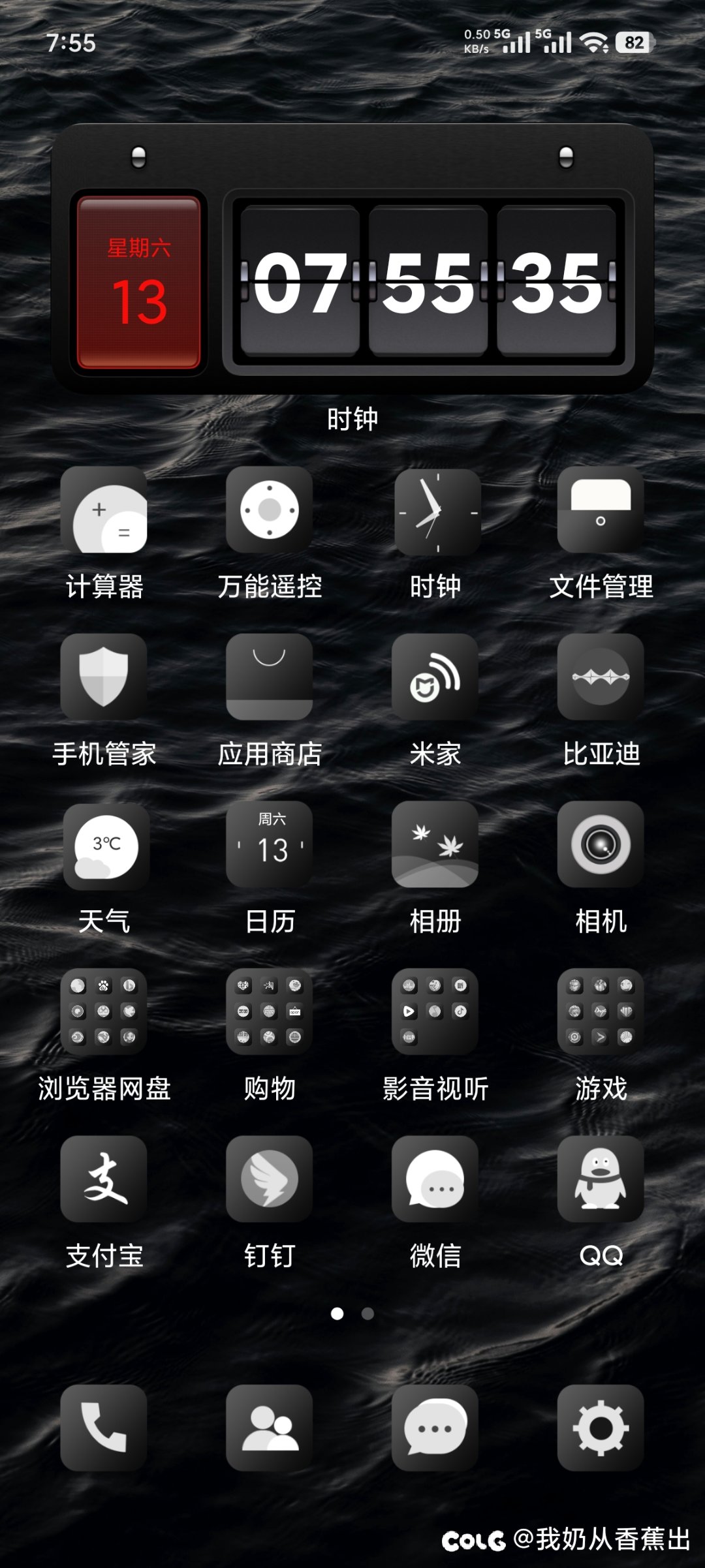The height and width of the screenshot is (1568, 705).
Task: Open the 相册 gallery
Action: coord(435,845)
